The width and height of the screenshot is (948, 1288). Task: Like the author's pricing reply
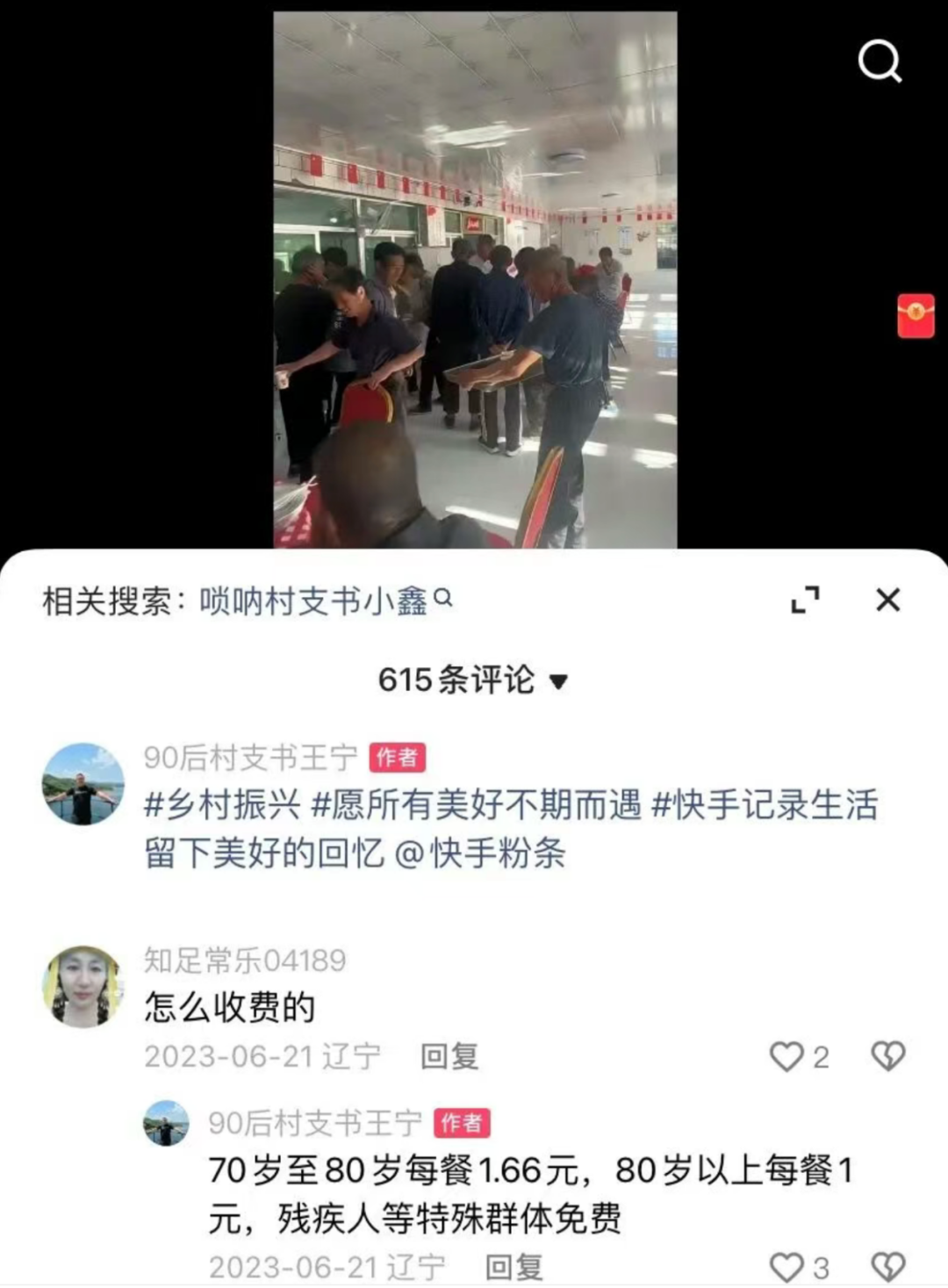coord(786,1267)
